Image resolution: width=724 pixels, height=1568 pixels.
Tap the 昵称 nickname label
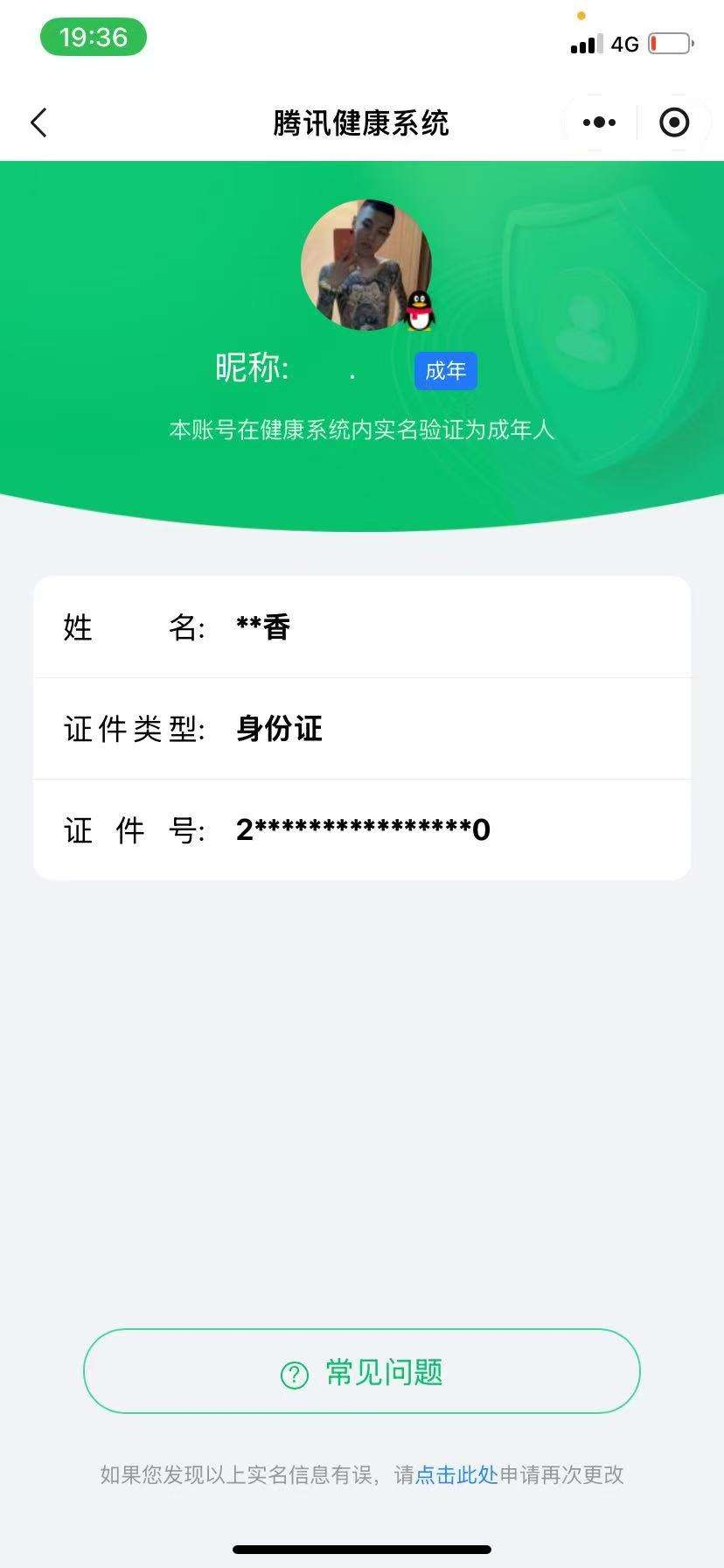pos(254,369)
